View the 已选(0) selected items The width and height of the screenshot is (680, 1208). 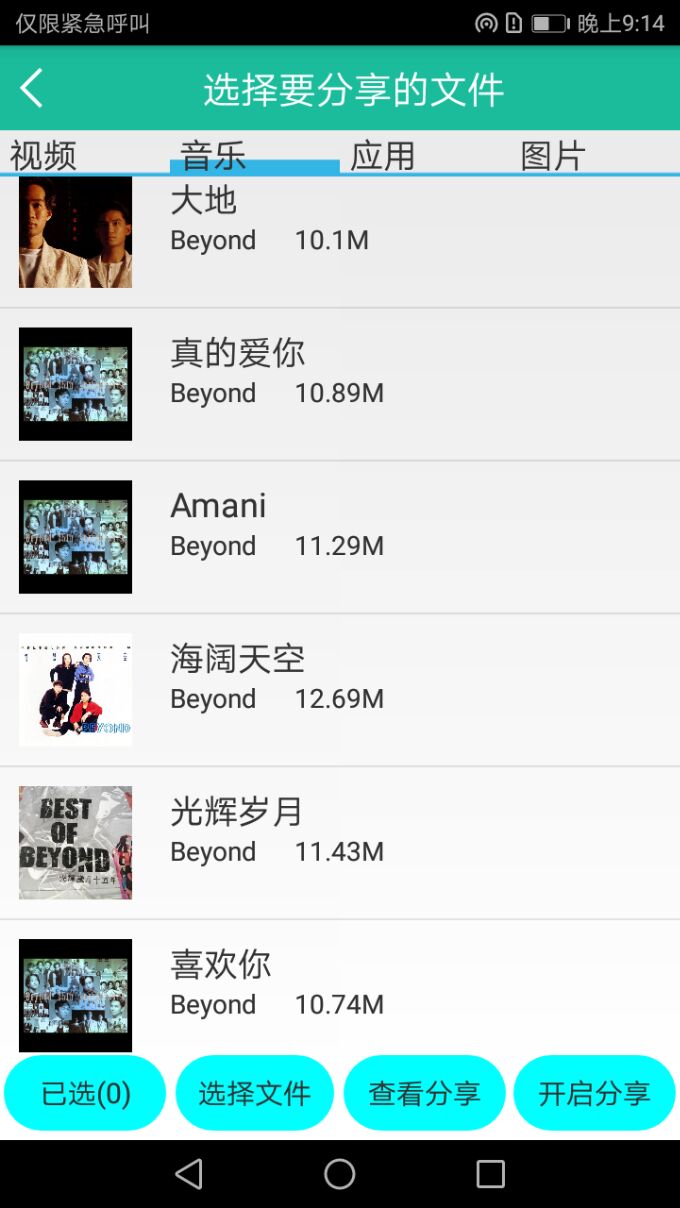85,1093
